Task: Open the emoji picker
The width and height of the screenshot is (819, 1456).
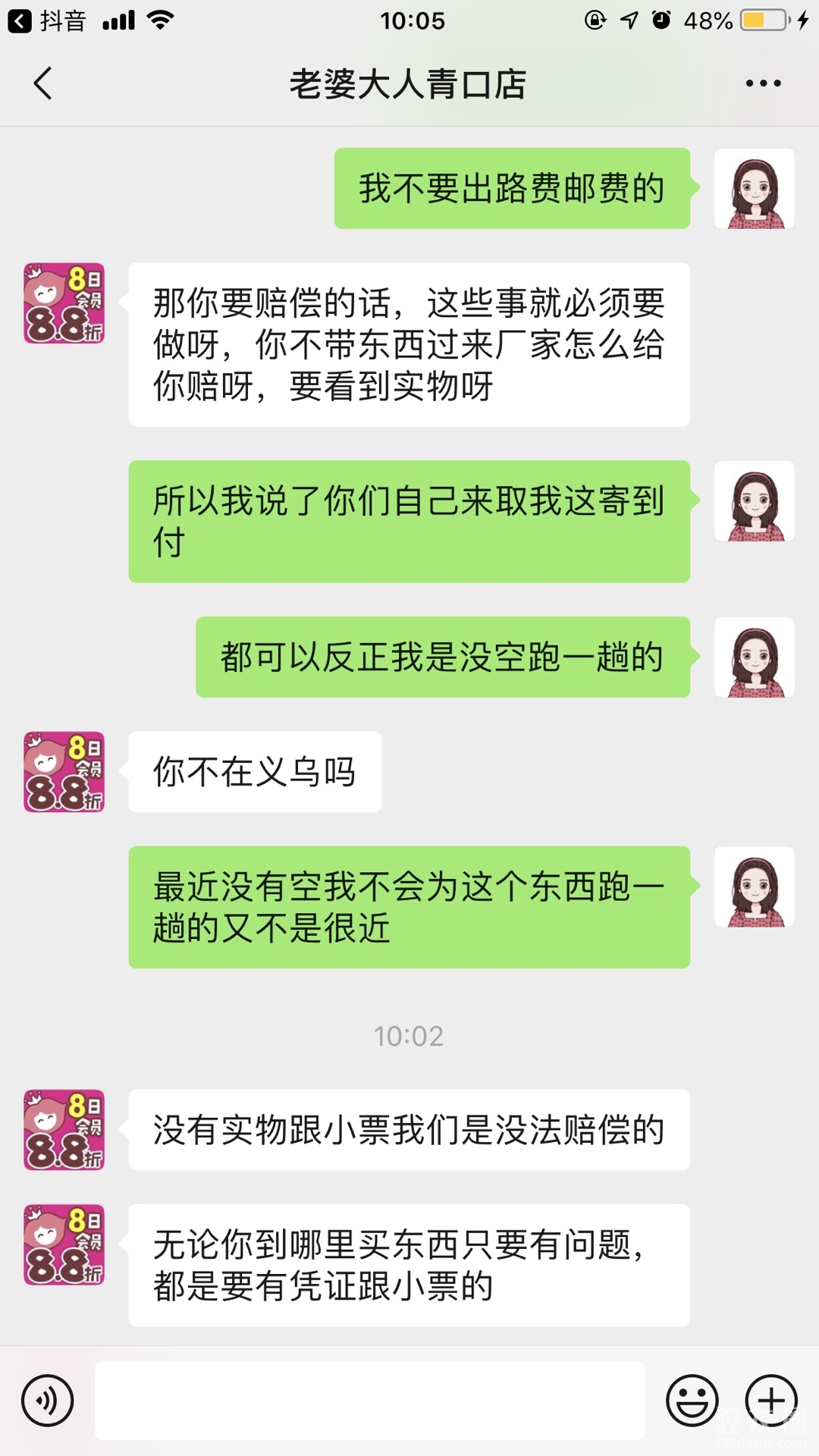Action: pyautogui.click(x=692, y=1401)
